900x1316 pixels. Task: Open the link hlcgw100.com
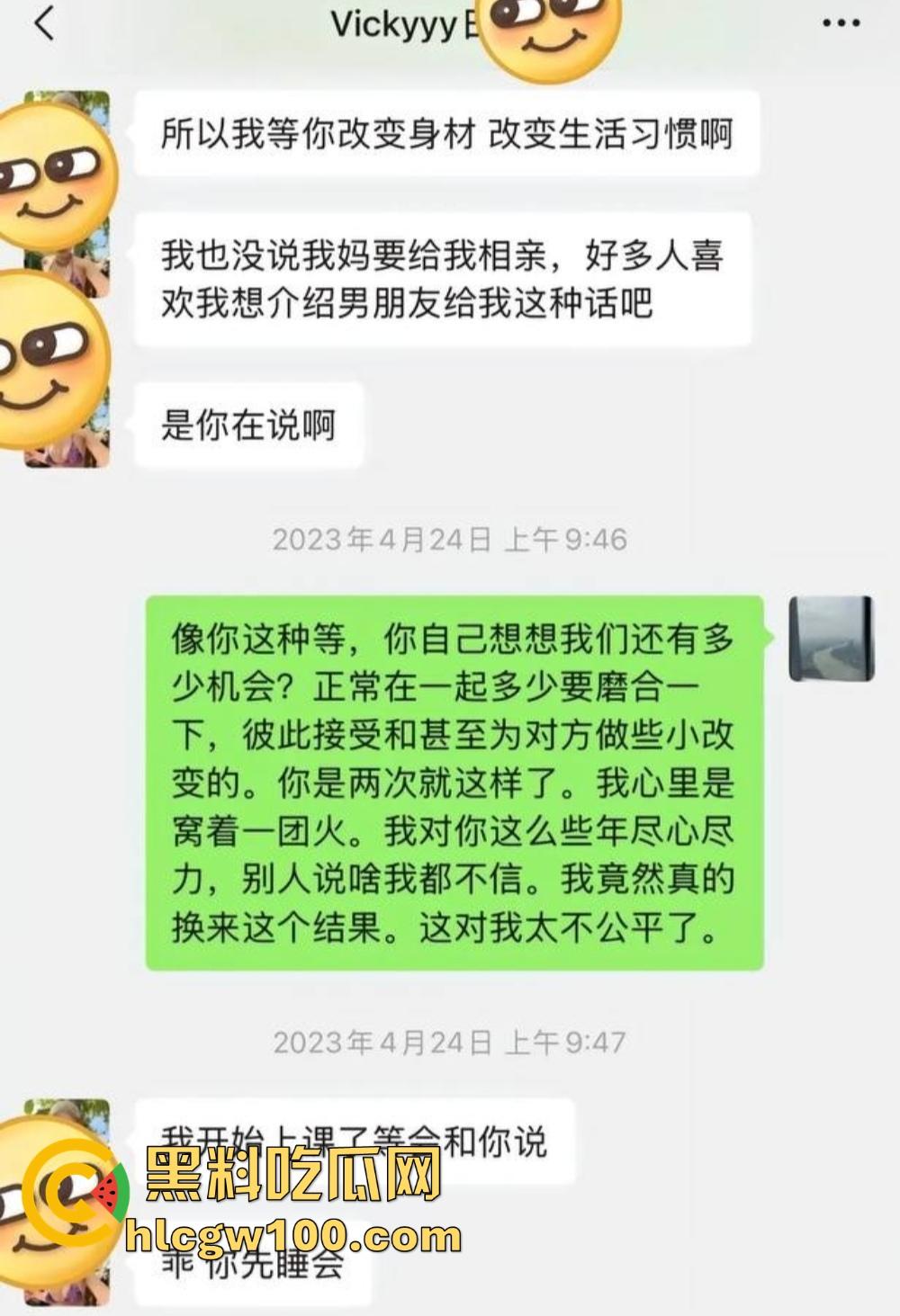click(297, 1237)
